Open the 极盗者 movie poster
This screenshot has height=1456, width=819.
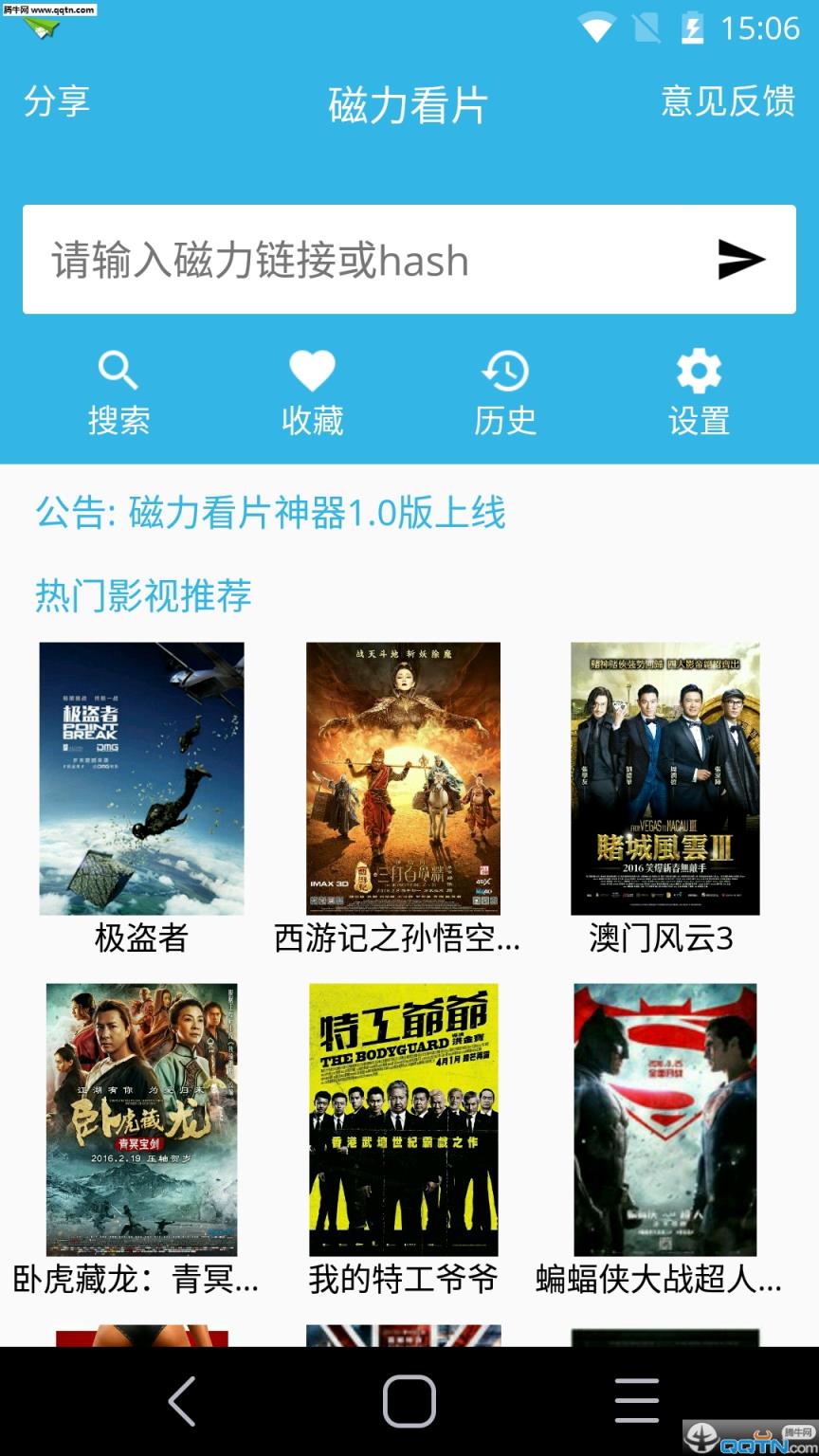click(x=141, y=777)
